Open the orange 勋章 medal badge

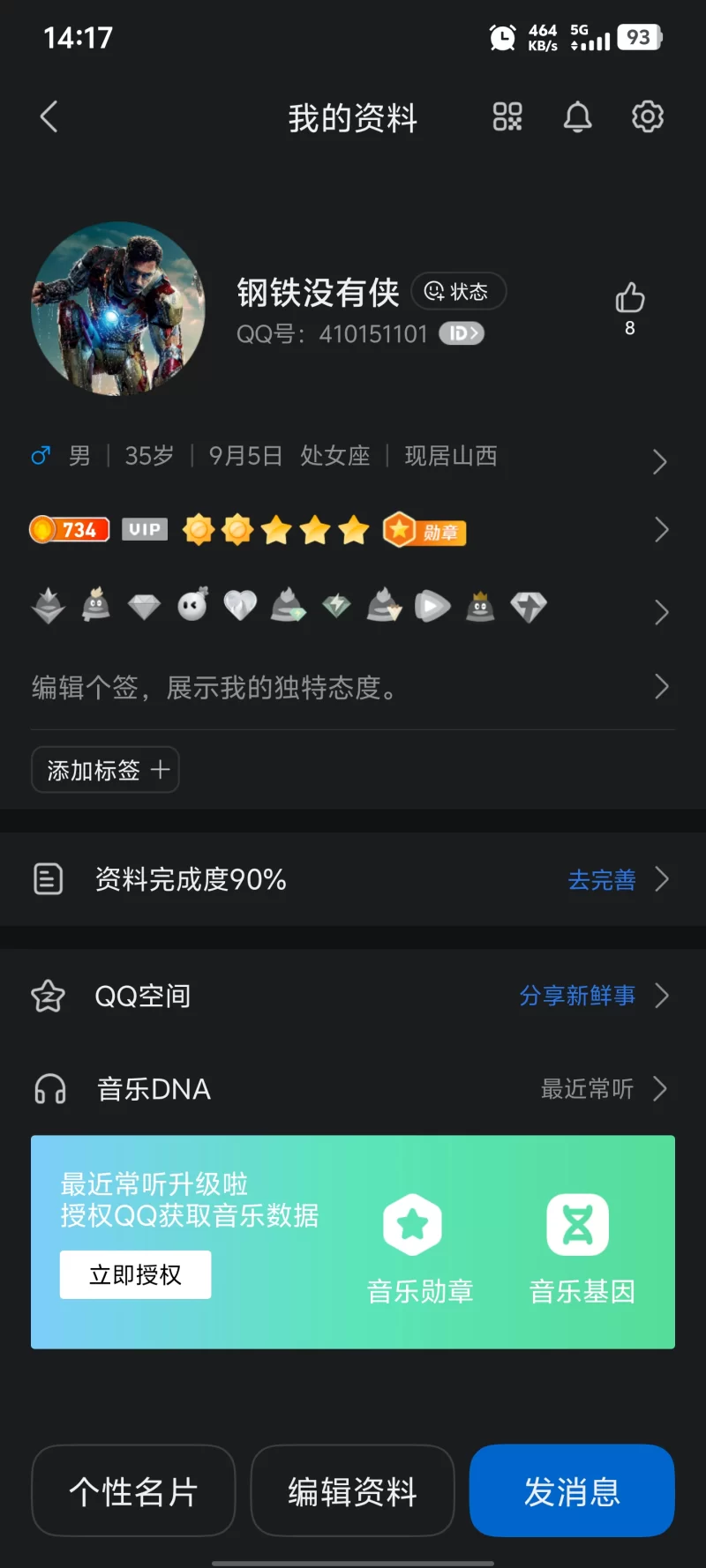[x=424, y=529]
